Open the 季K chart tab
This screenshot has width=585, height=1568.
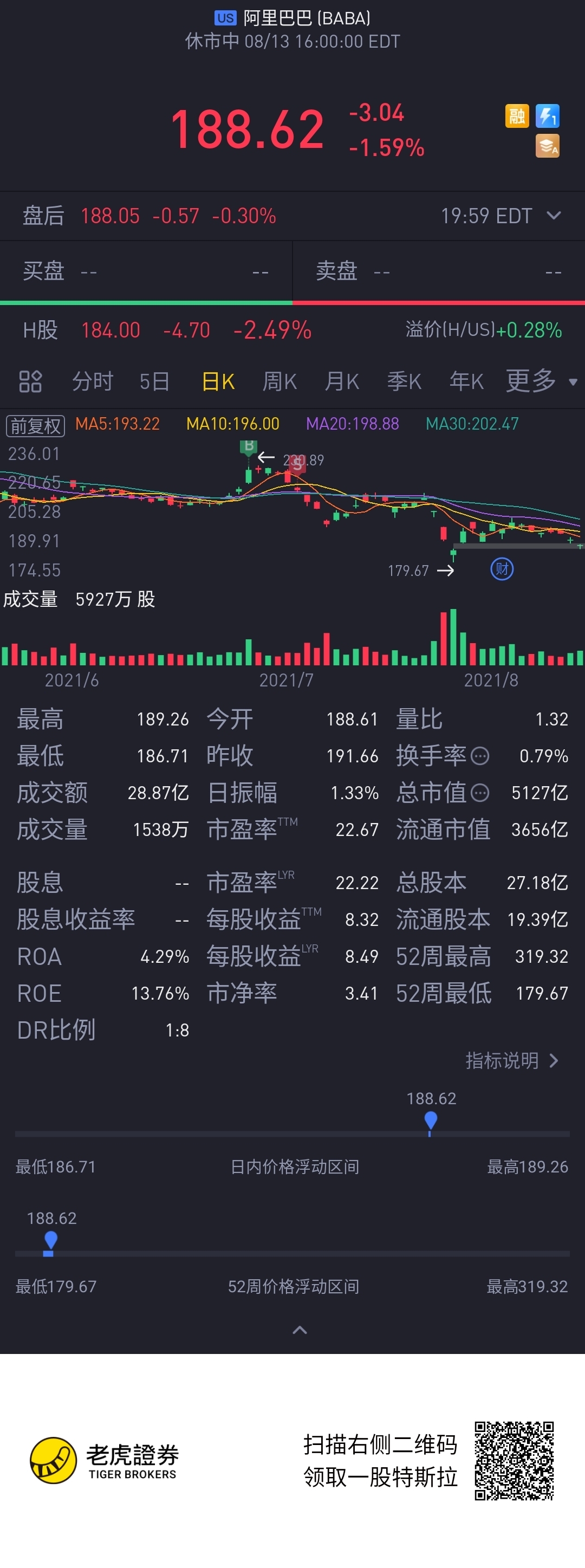(404, 381)
